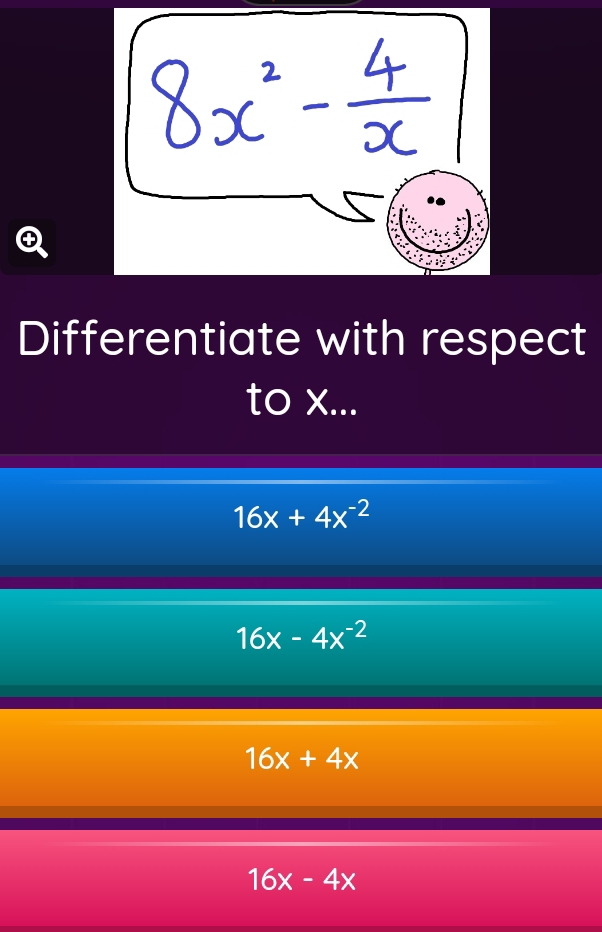This screenshot has width=602, height=932.
Task: Tap the pink answer 16x - 4x
Action: tap(301, 879)
